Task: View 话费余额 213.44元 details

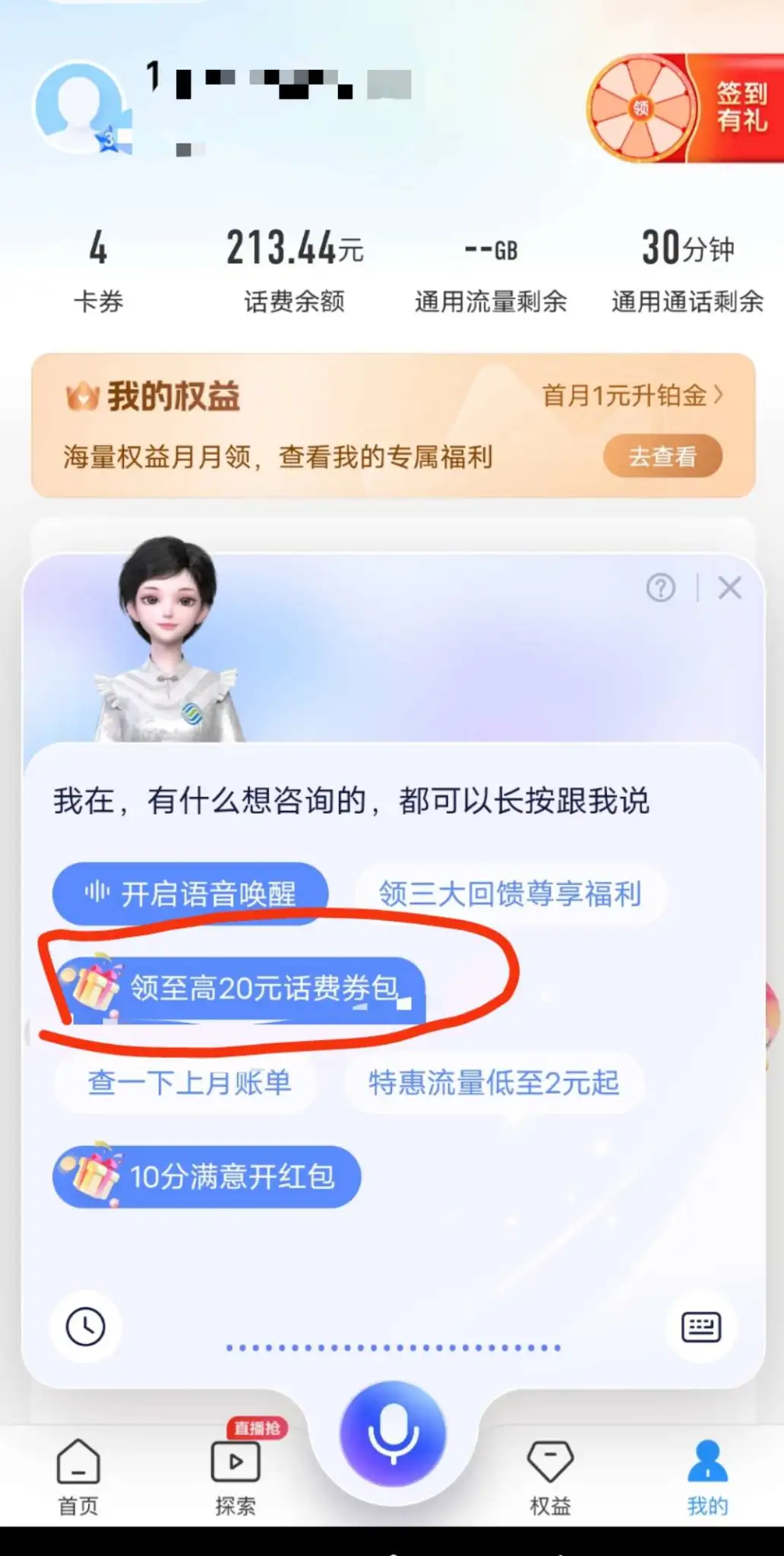Action: 294,270
